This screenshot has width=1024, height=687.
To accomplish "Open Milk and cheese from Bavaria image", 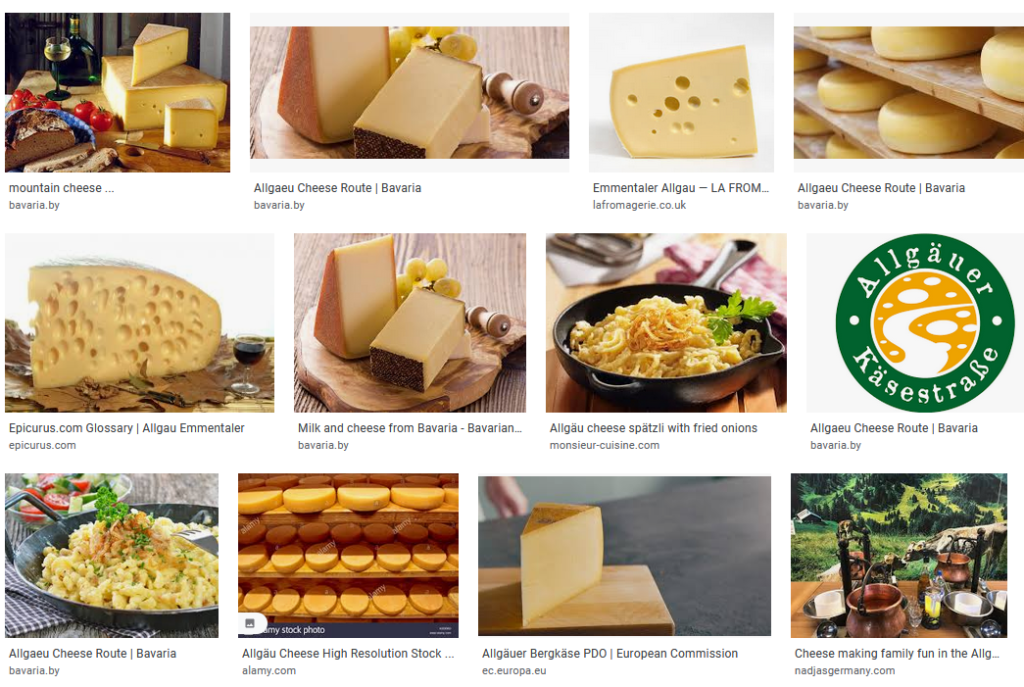I will pos(409,322).
